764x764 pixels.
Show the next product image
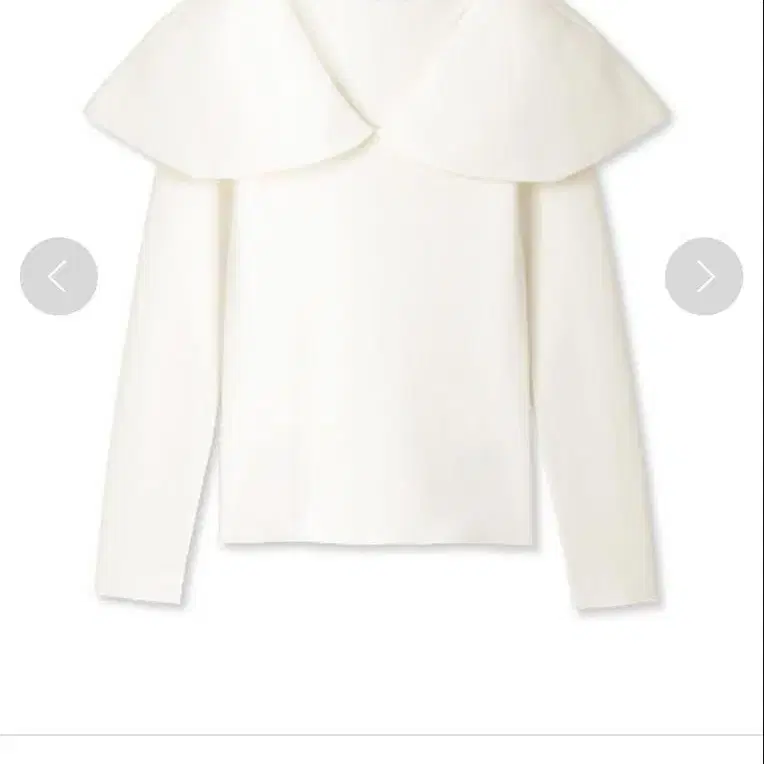pos(704,276)
